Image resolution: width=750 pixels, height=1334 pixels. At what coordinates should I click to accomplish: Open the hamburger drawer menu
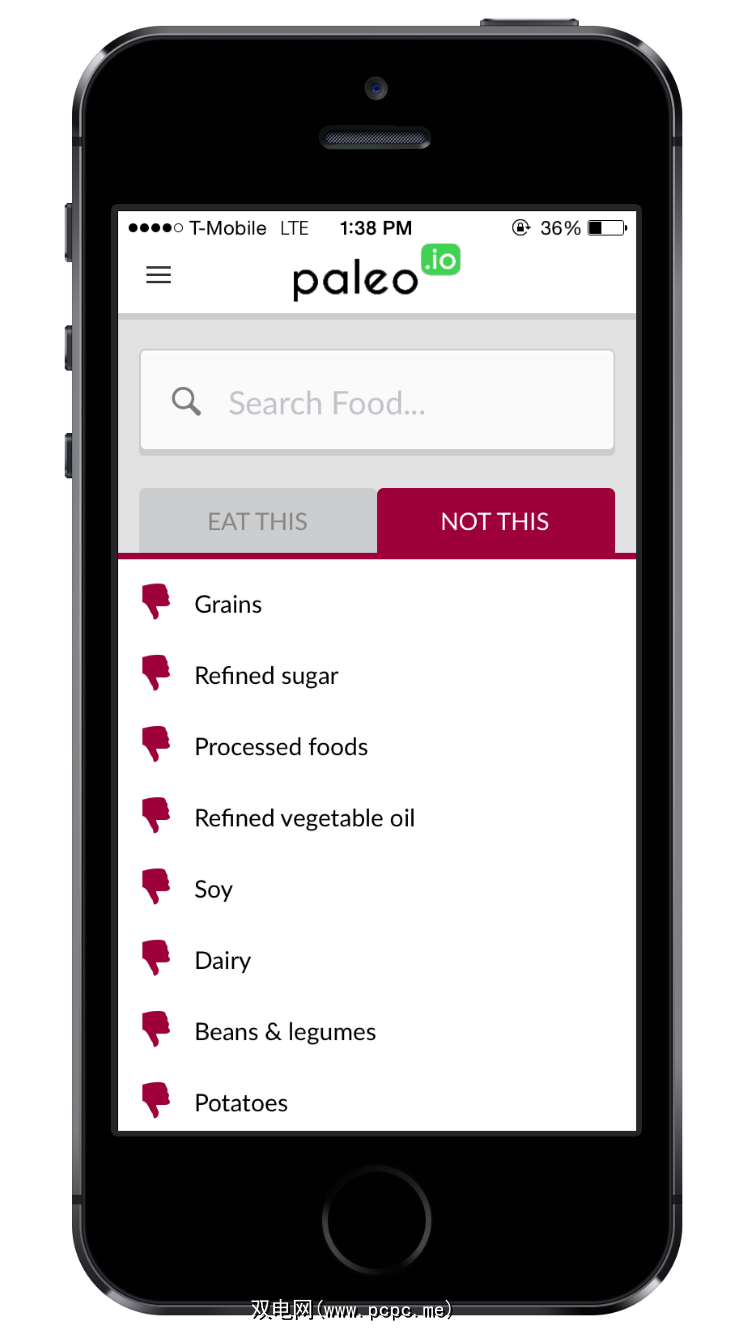coord(159,275)
